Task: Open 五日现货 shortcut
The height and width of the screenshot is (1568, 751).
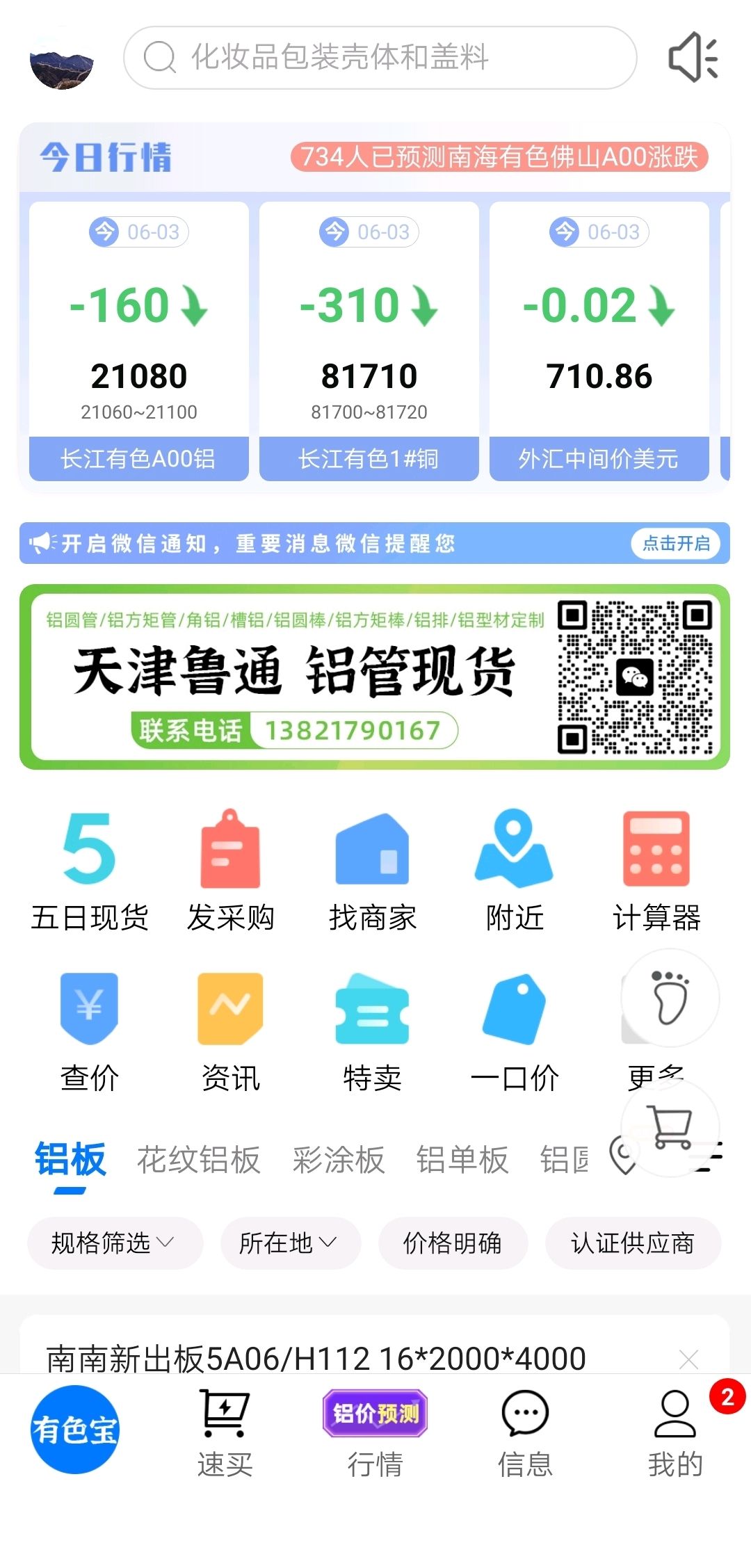Action: (x=89, y=872)
